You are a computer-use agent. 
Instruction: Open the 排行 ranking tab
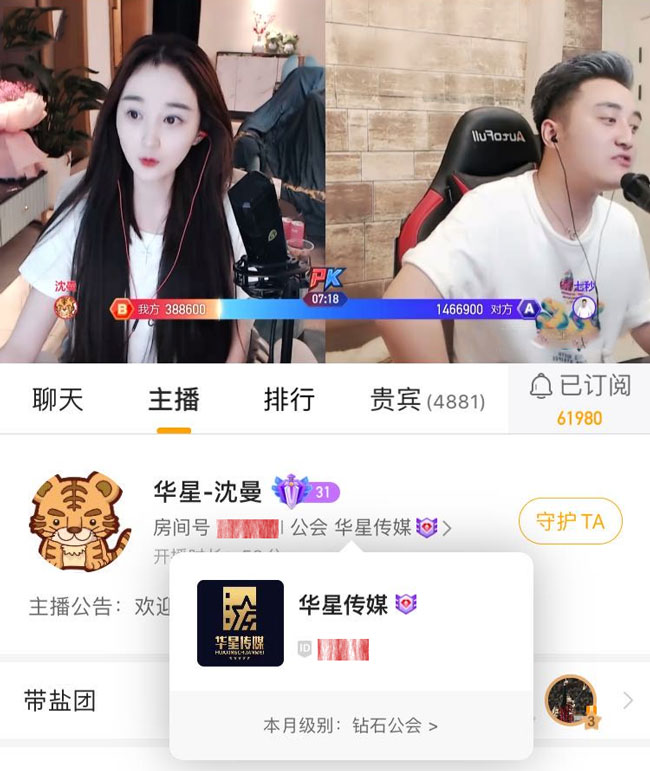[289, 400]
